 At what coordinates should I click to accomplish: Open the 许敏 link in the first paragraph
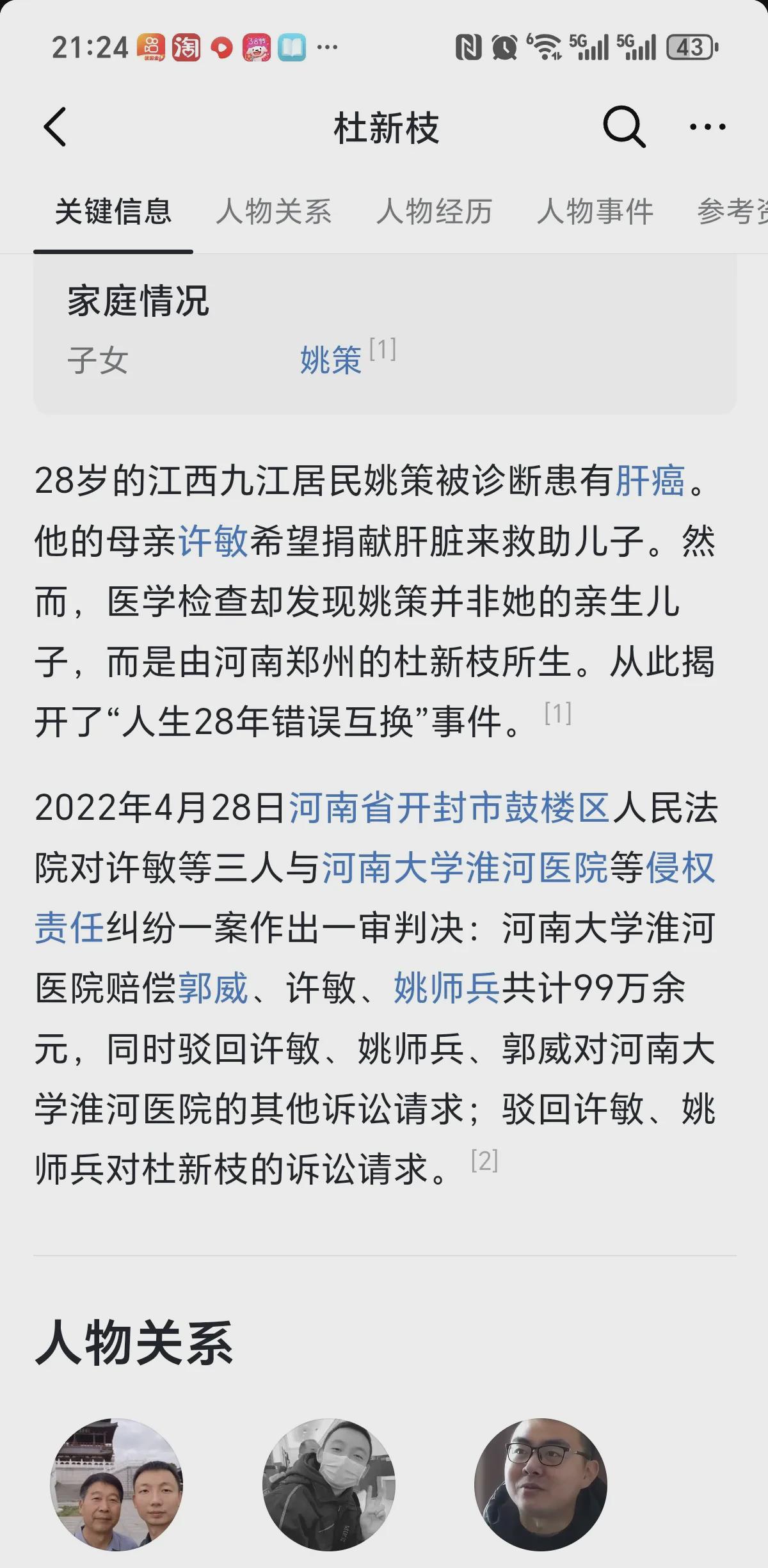213,541
